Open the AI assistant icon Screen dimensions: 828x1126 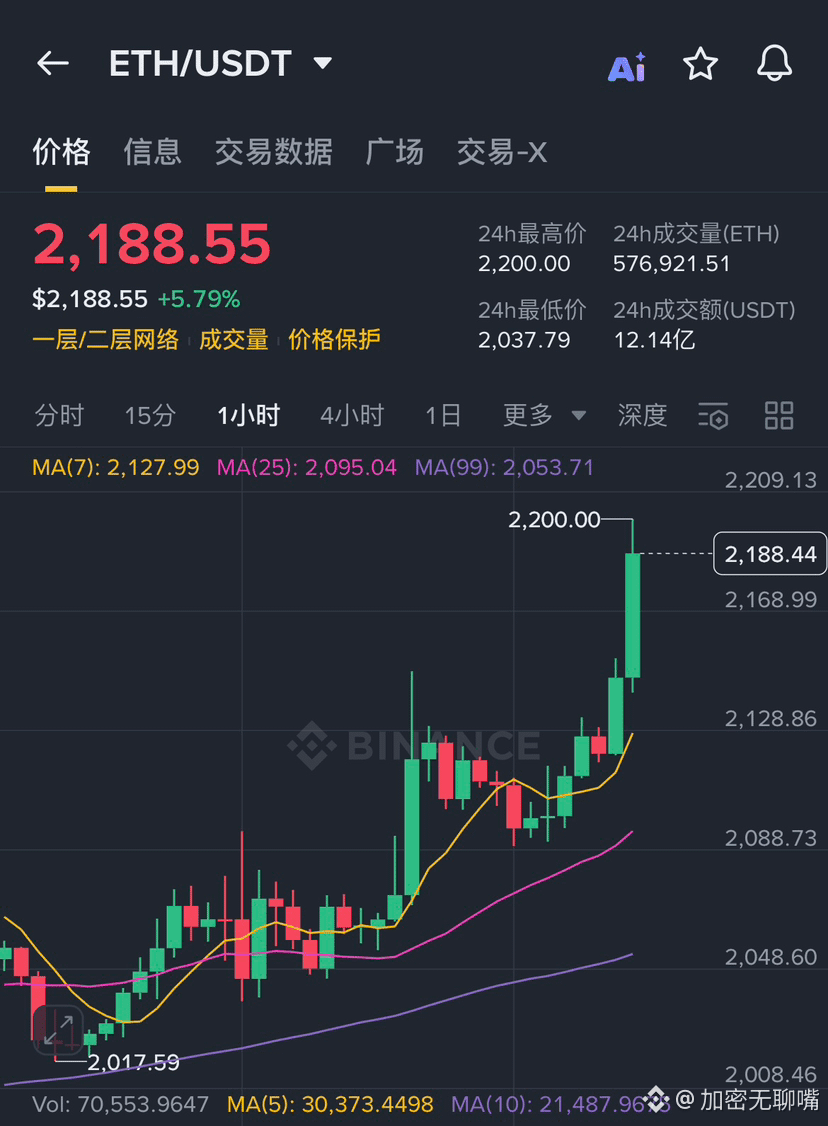pos(627,66)
